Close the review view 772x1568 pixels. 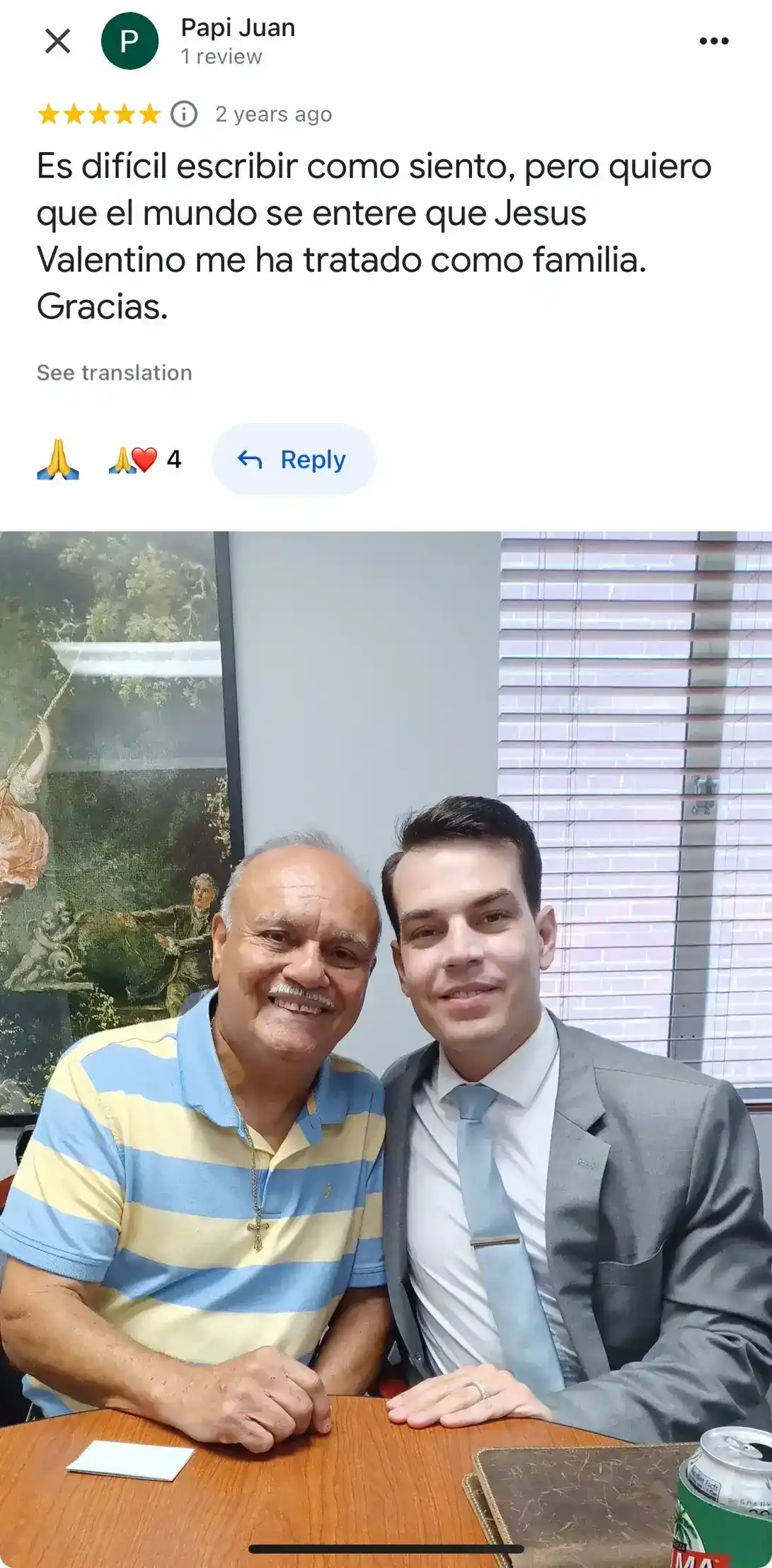pyautogui.click(x=57, y=41)
